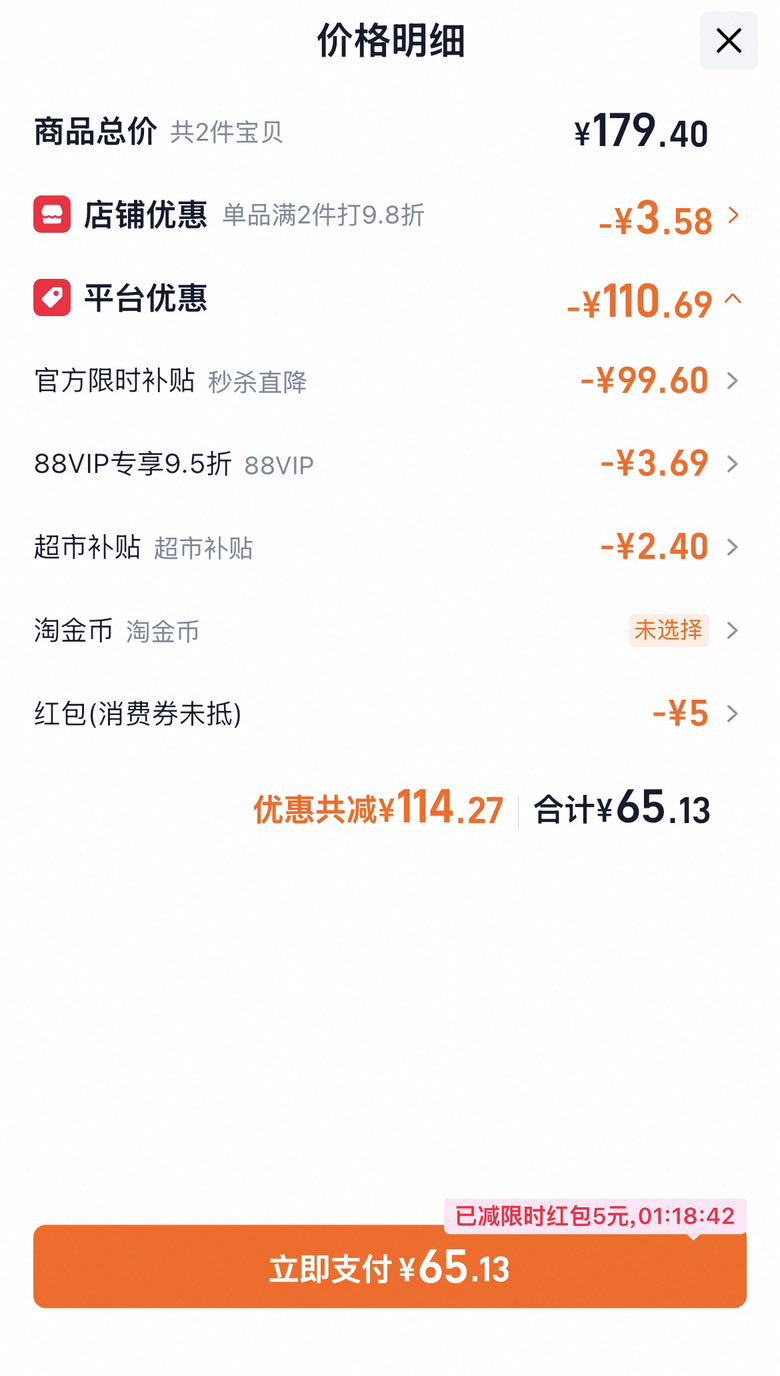Close the 价格明细 panel
Image resolution: width=780 pixels, height=1376 pixels.
[728, 41]
